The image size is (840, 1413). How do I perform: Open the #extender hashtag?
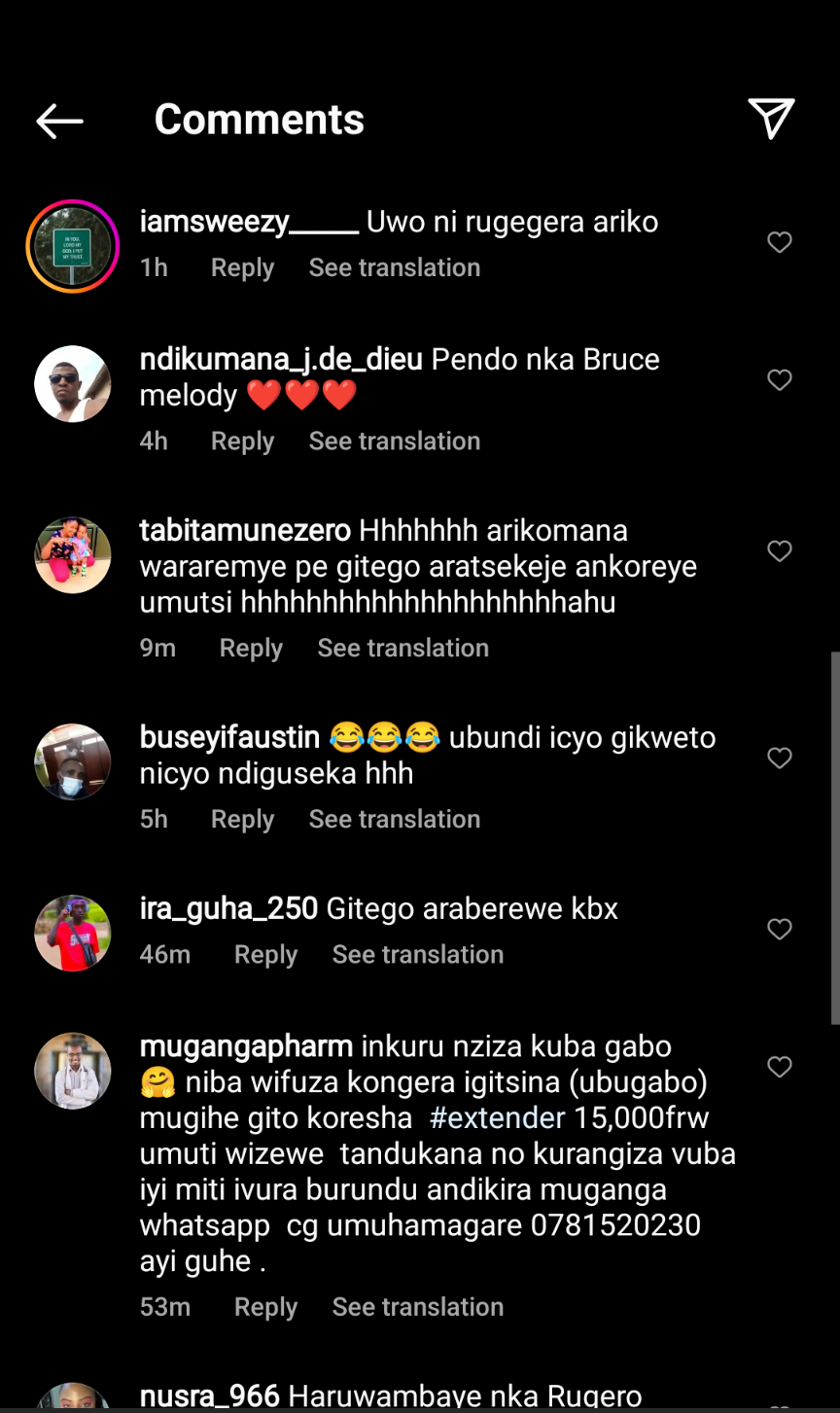click(497, 1117)
